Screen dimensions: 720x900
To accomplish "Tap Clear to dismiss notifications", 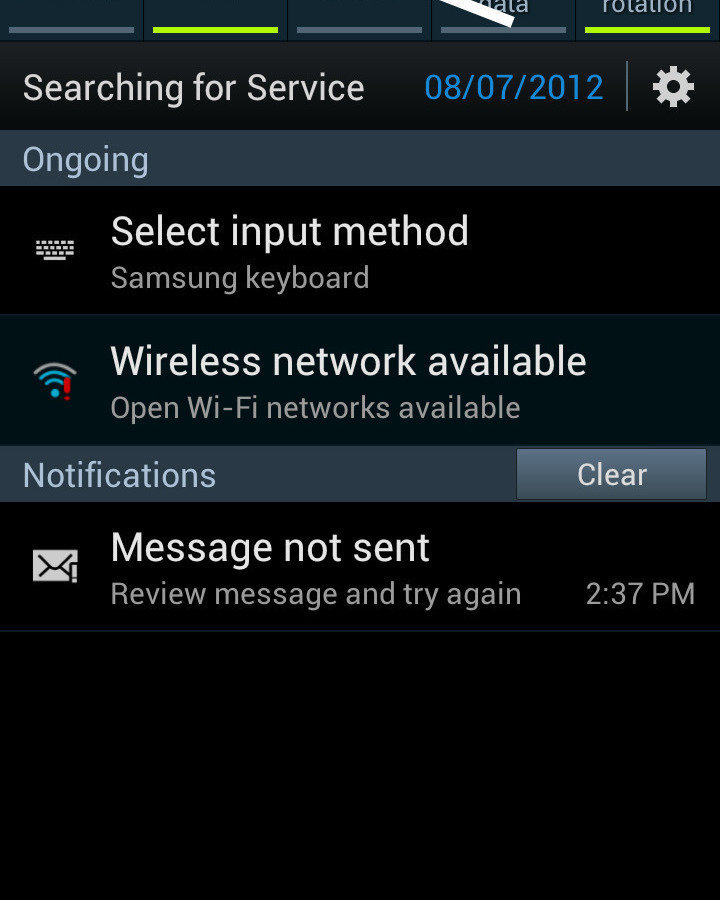I will [x=611, y=474].
